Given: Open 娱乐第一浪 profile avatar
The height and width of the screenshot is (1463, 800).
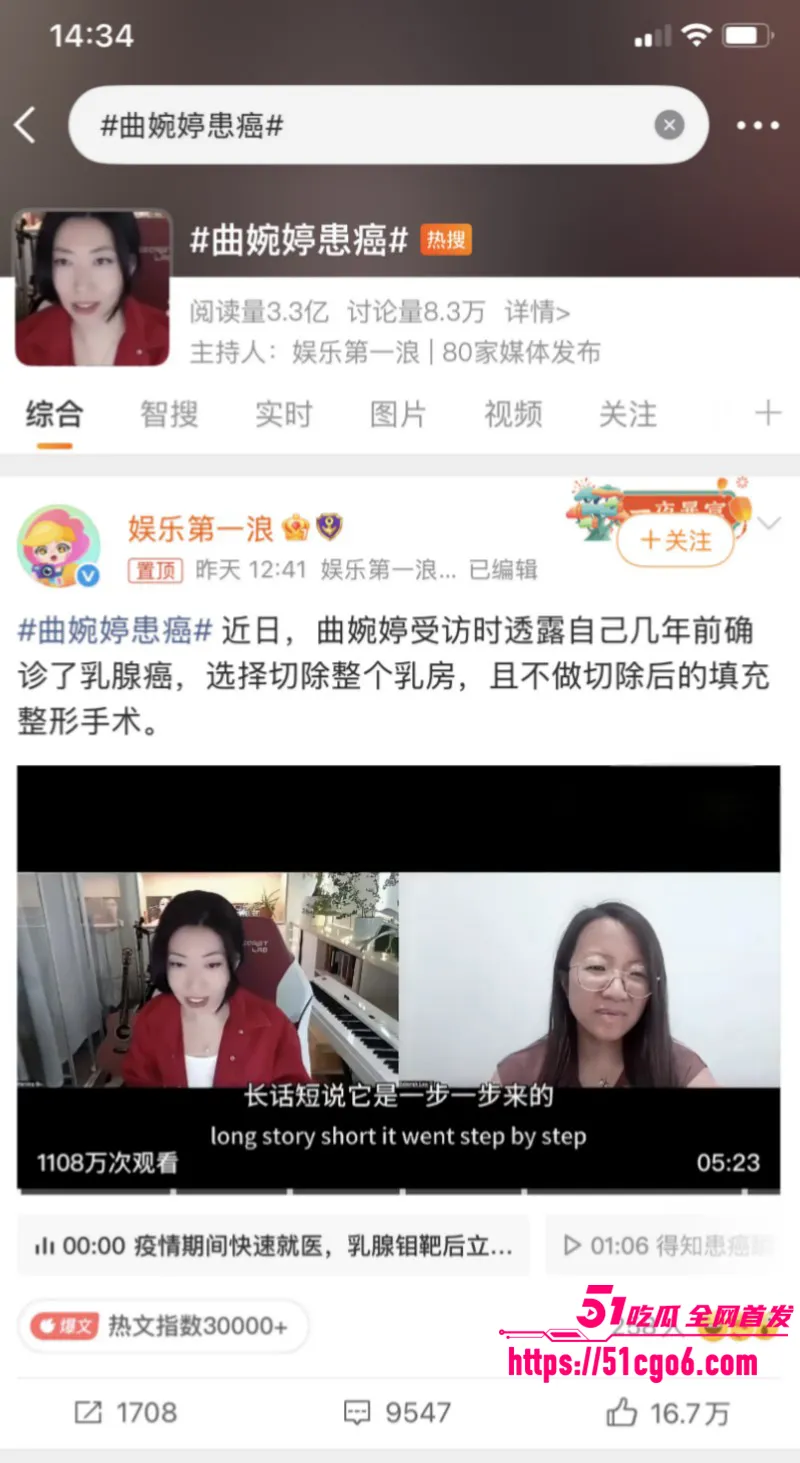Looking at the screenshot, I should (x=59, y=547).
